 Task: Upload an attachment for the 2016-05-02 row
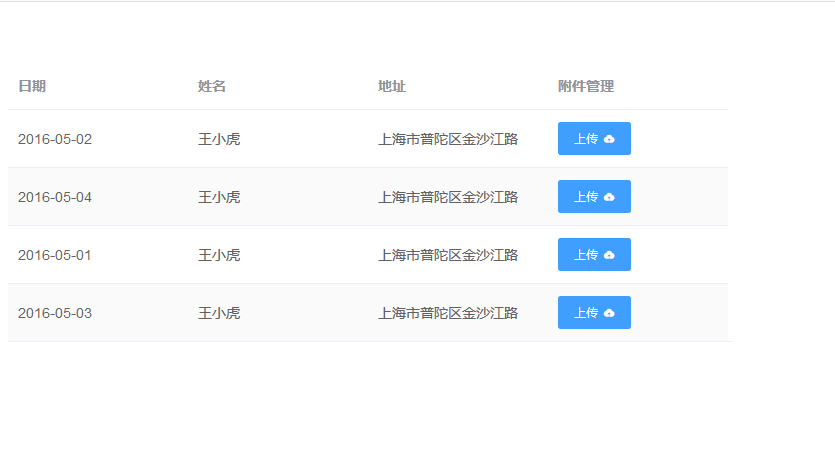pyautogui.click(x=594, y=139)
